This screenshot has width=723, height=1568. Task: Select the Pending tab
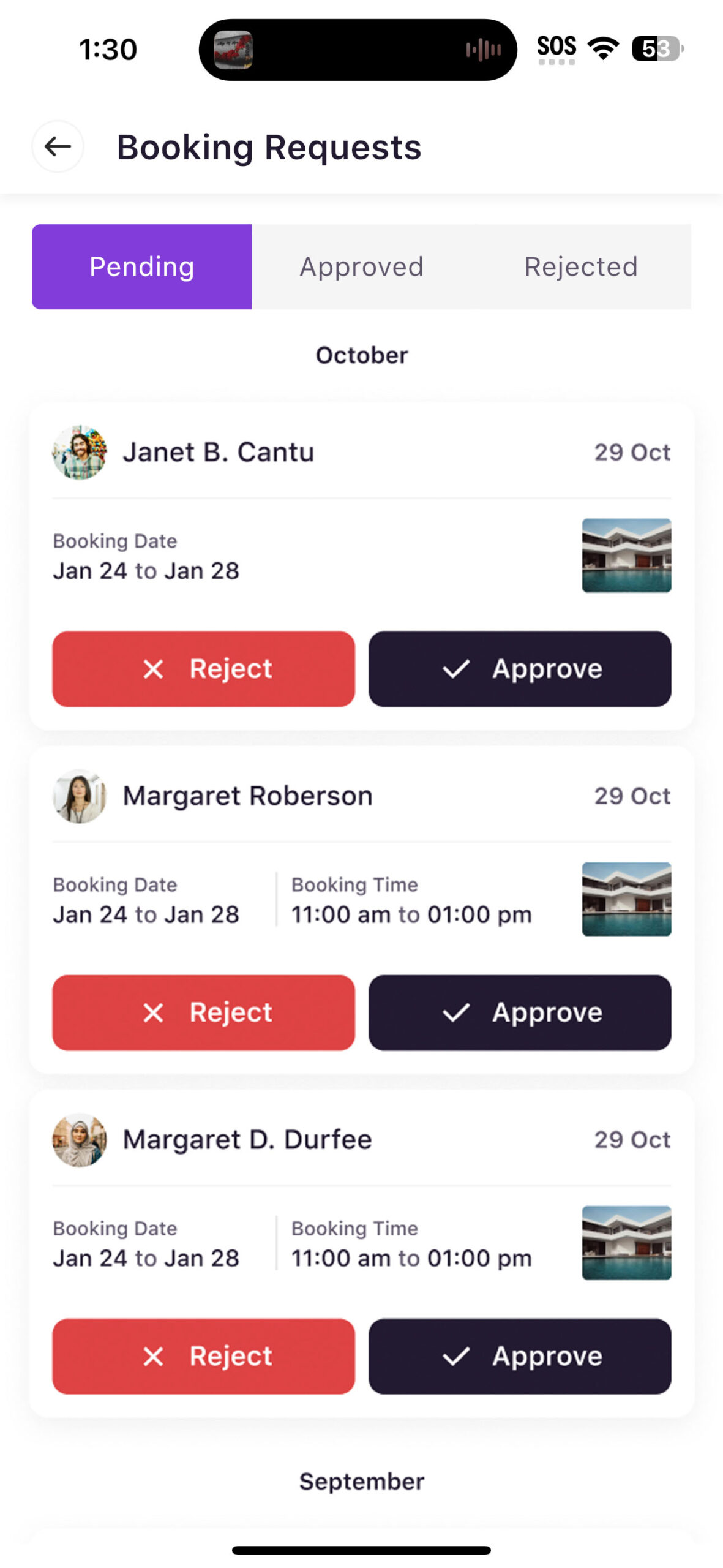point(141,266)
